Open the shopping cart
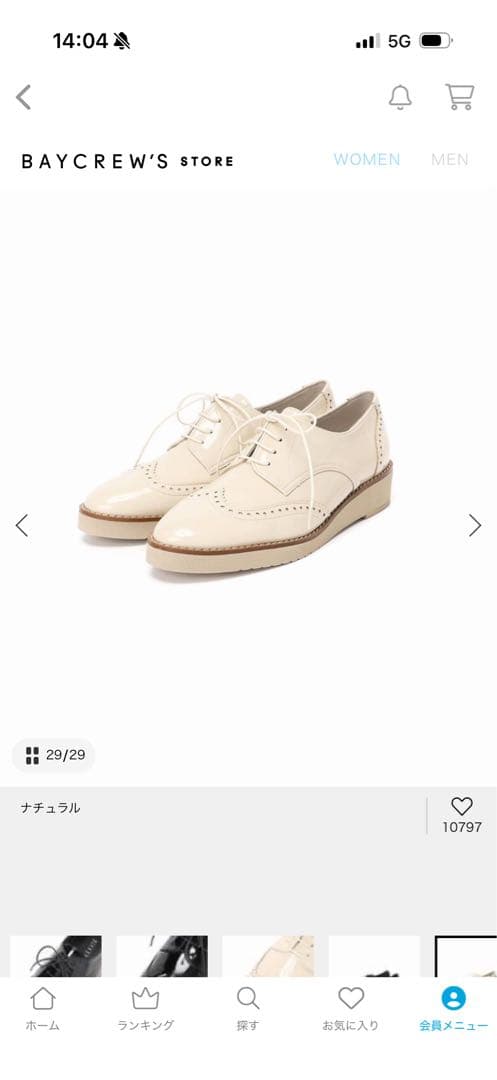The width and height of the screenshot is (497, 1080). point(459,97)
